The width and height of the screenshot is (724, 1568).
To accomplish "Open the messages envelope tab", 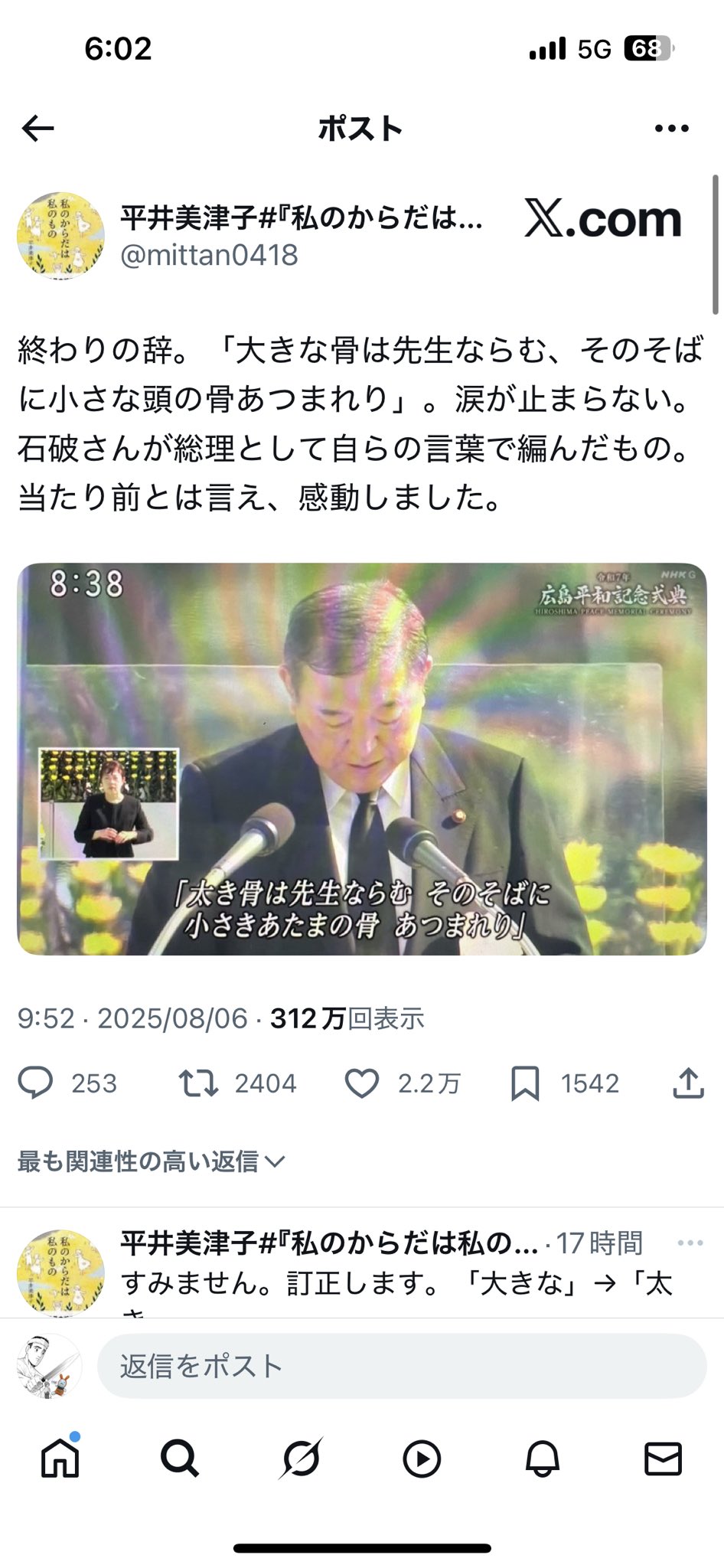I will pyautogui.click(x=663, y=1459).
